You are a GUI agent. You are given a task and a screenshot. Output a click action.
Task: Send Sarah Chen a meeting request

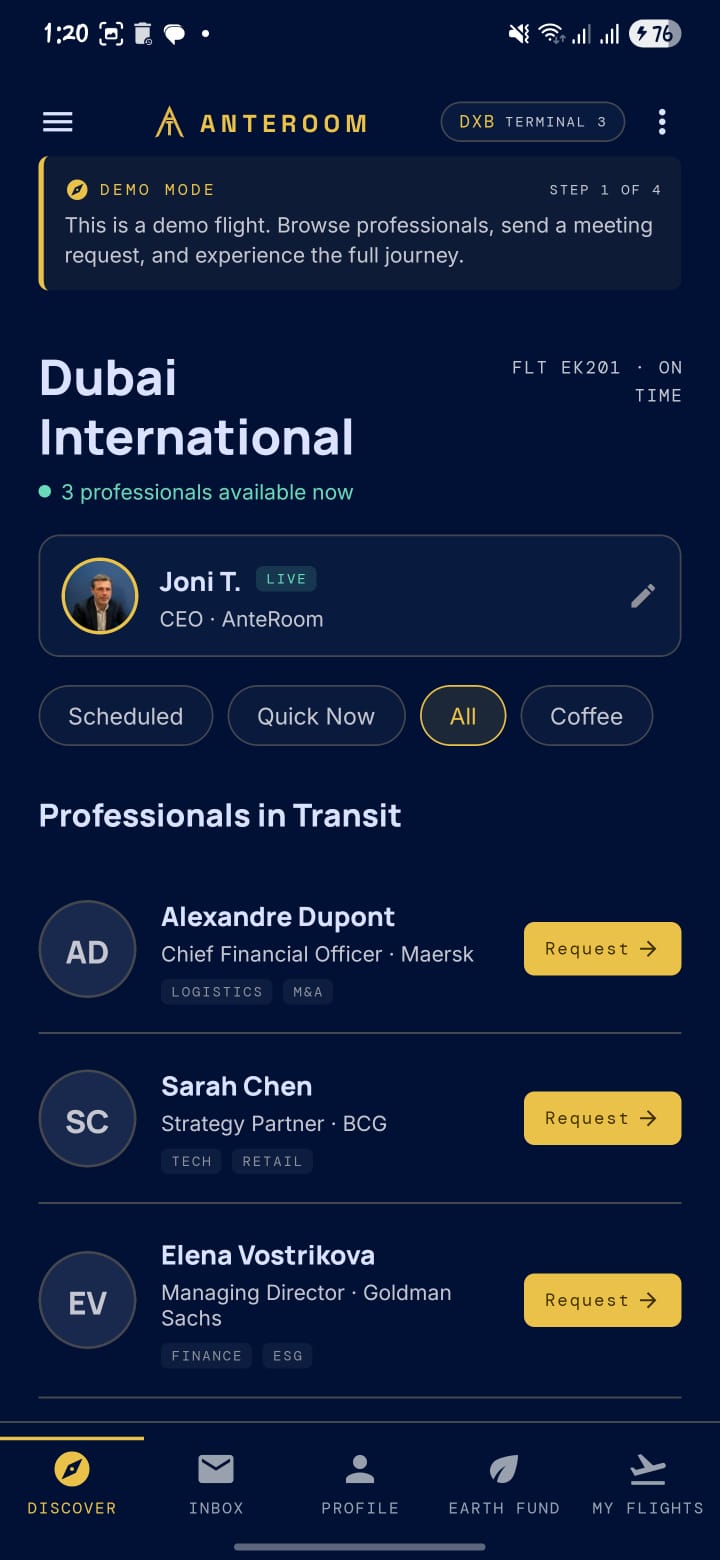click(x=602, y=1118)
